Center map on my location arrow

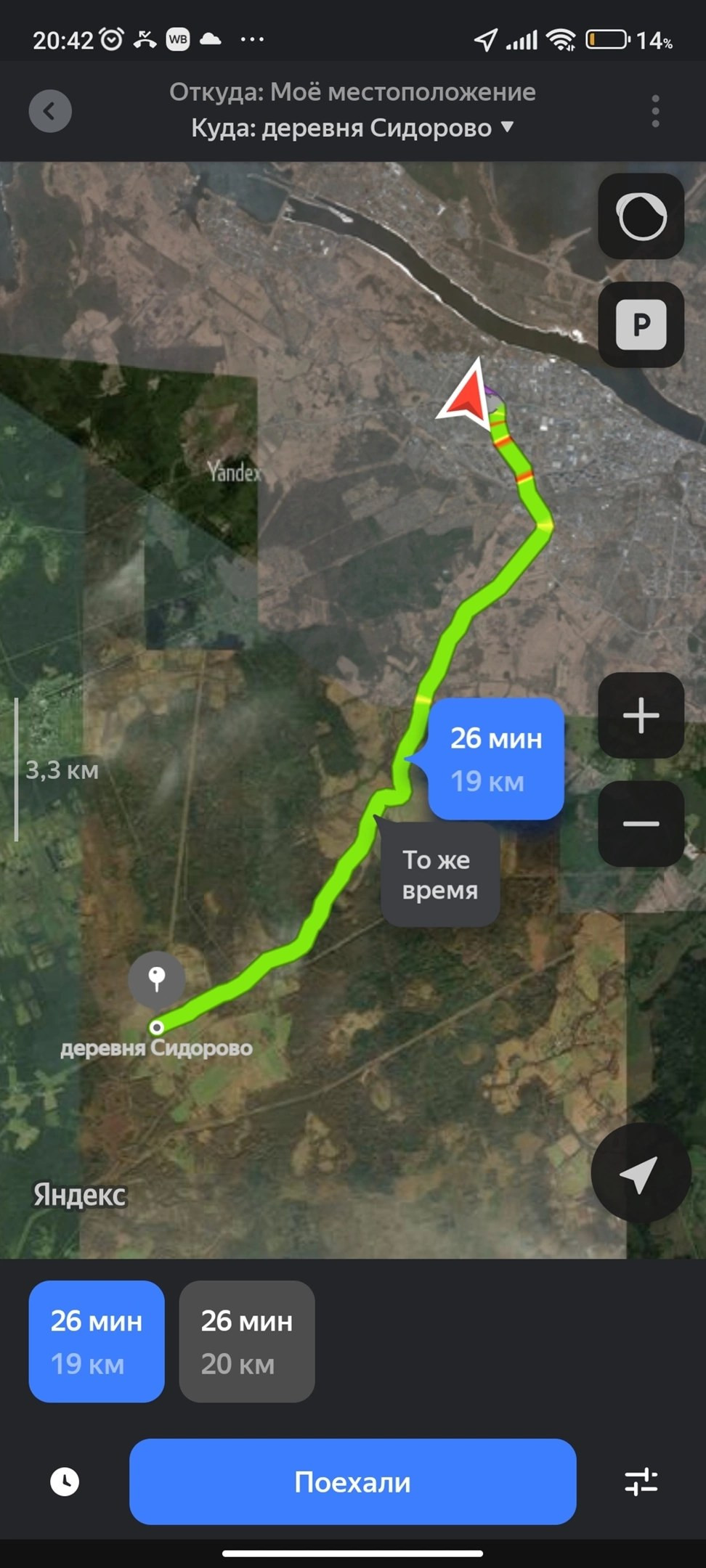[640, 1173]
